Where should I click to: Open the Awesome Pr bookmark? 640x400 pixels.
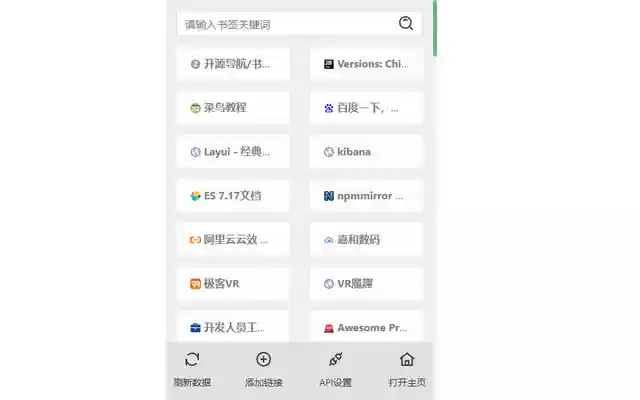(x=366, y=327)
